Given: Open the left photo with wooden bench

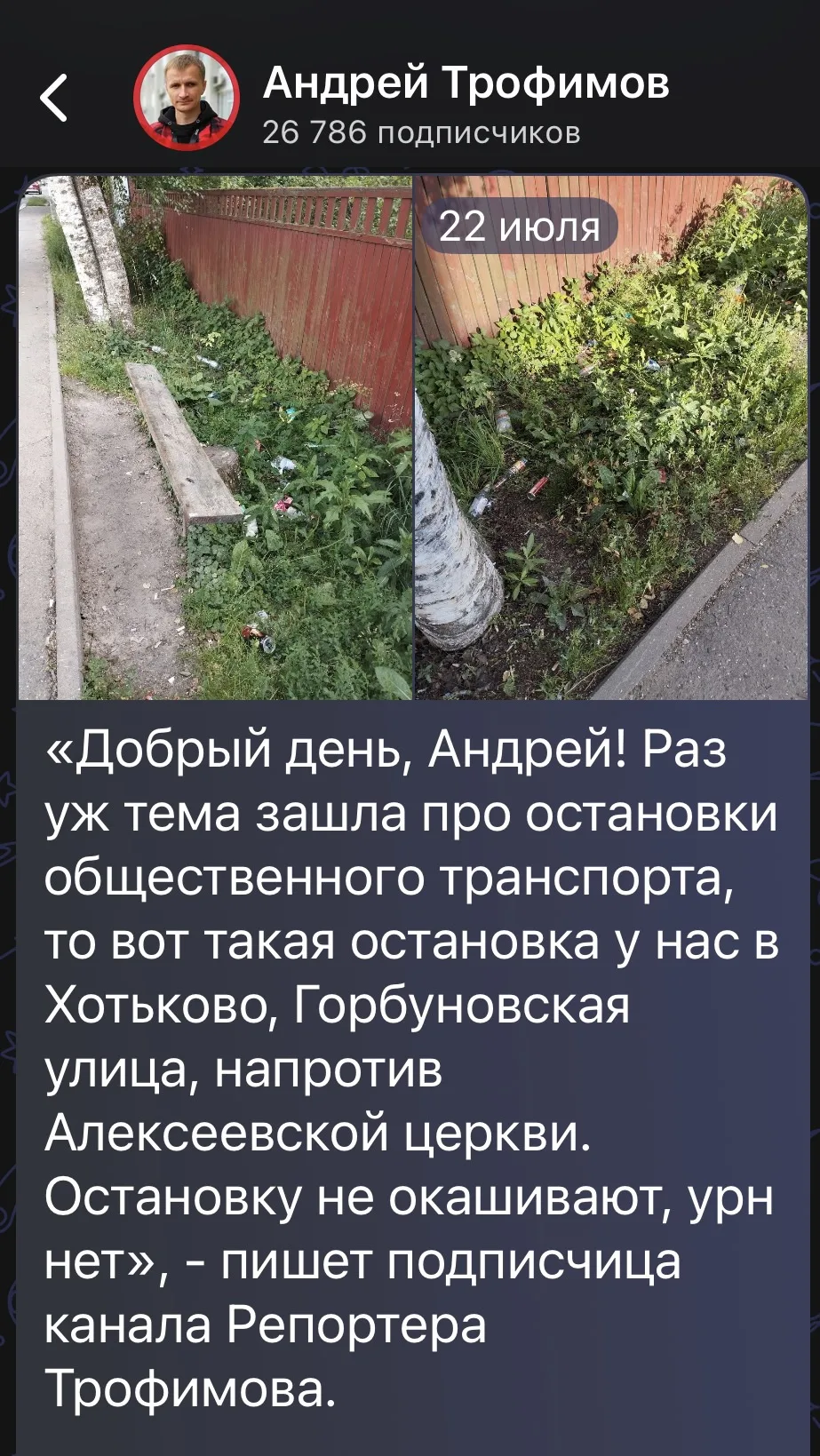Looking at the screenshot, I should 215,437.
